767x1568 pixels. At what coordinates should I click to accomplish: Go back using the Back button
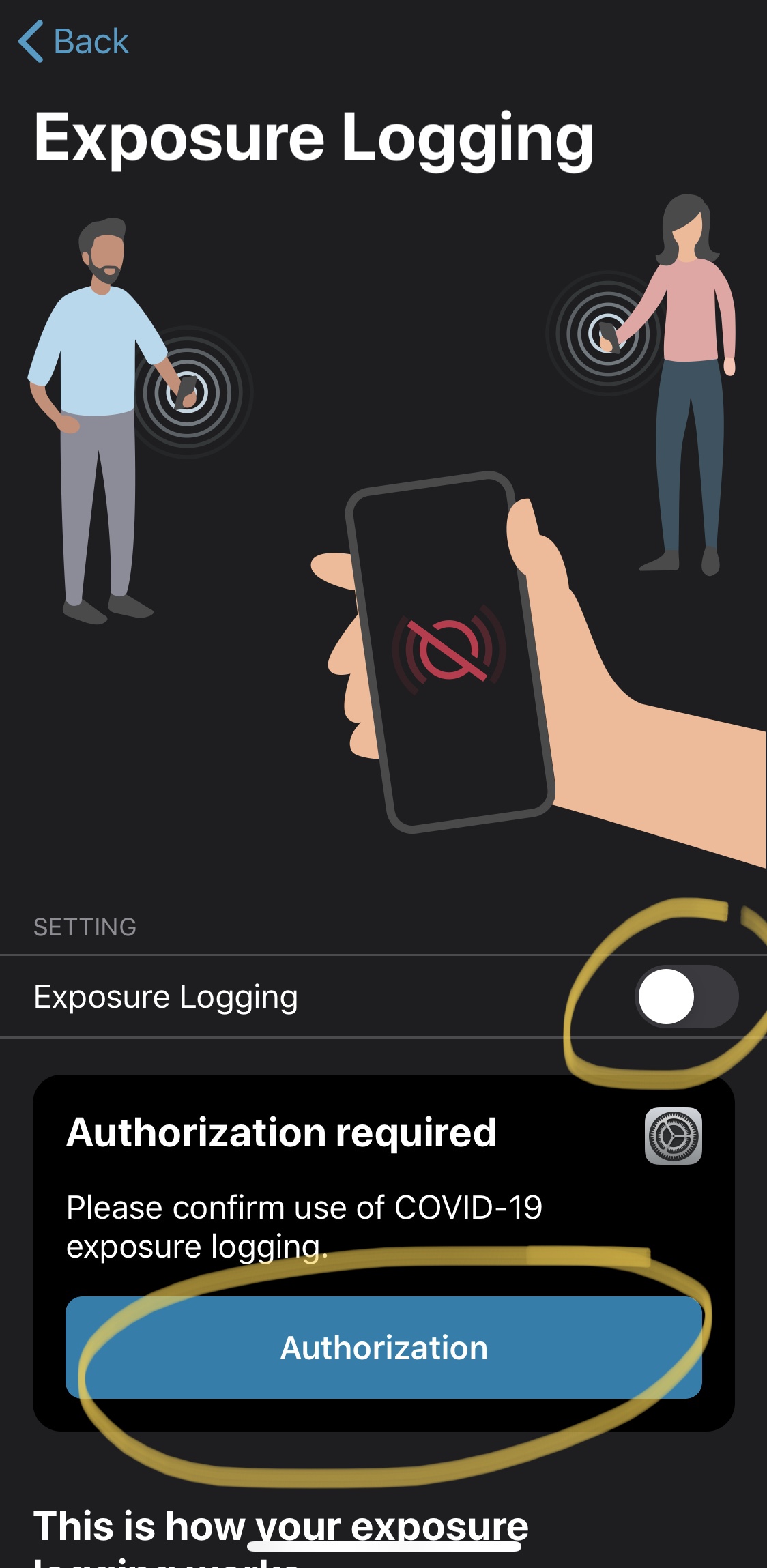pyautogui.click(x=74, y=42)
